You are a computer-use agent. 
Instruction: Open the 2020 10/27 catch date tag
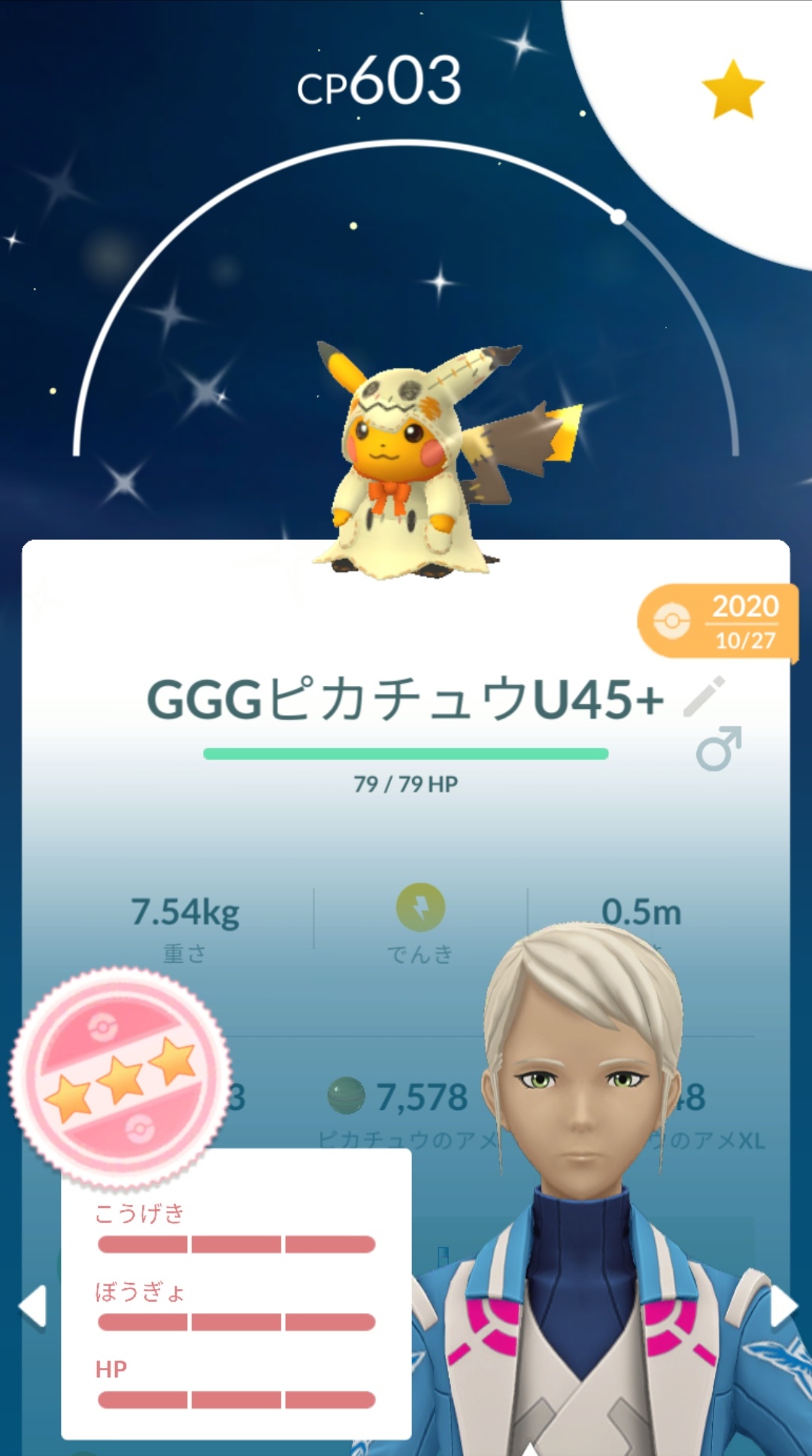(717, 621)
